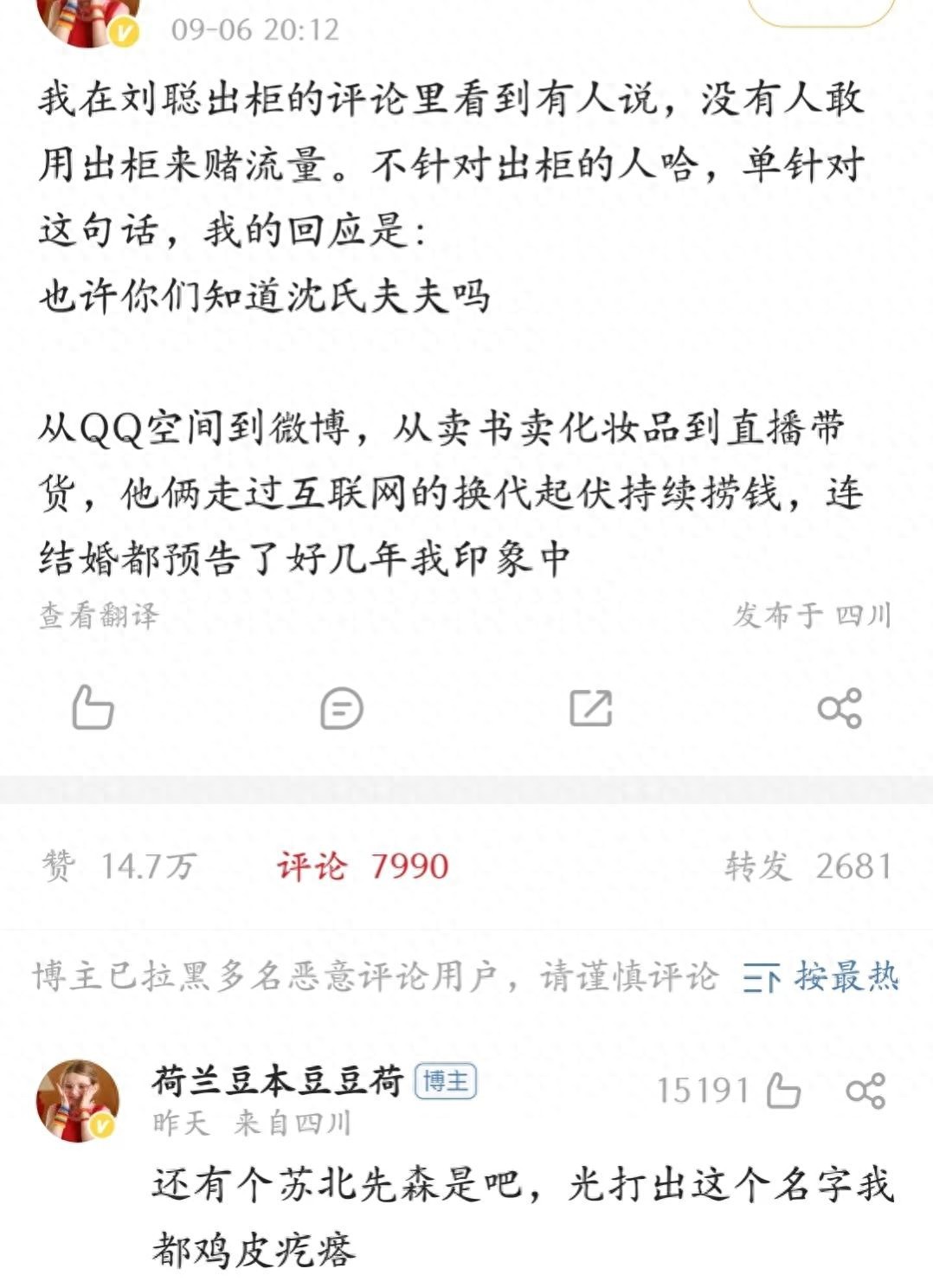Switch to the 赞 14.7万 tab
Viewport: 933px width, 1288px height.
tap(119, 866)
